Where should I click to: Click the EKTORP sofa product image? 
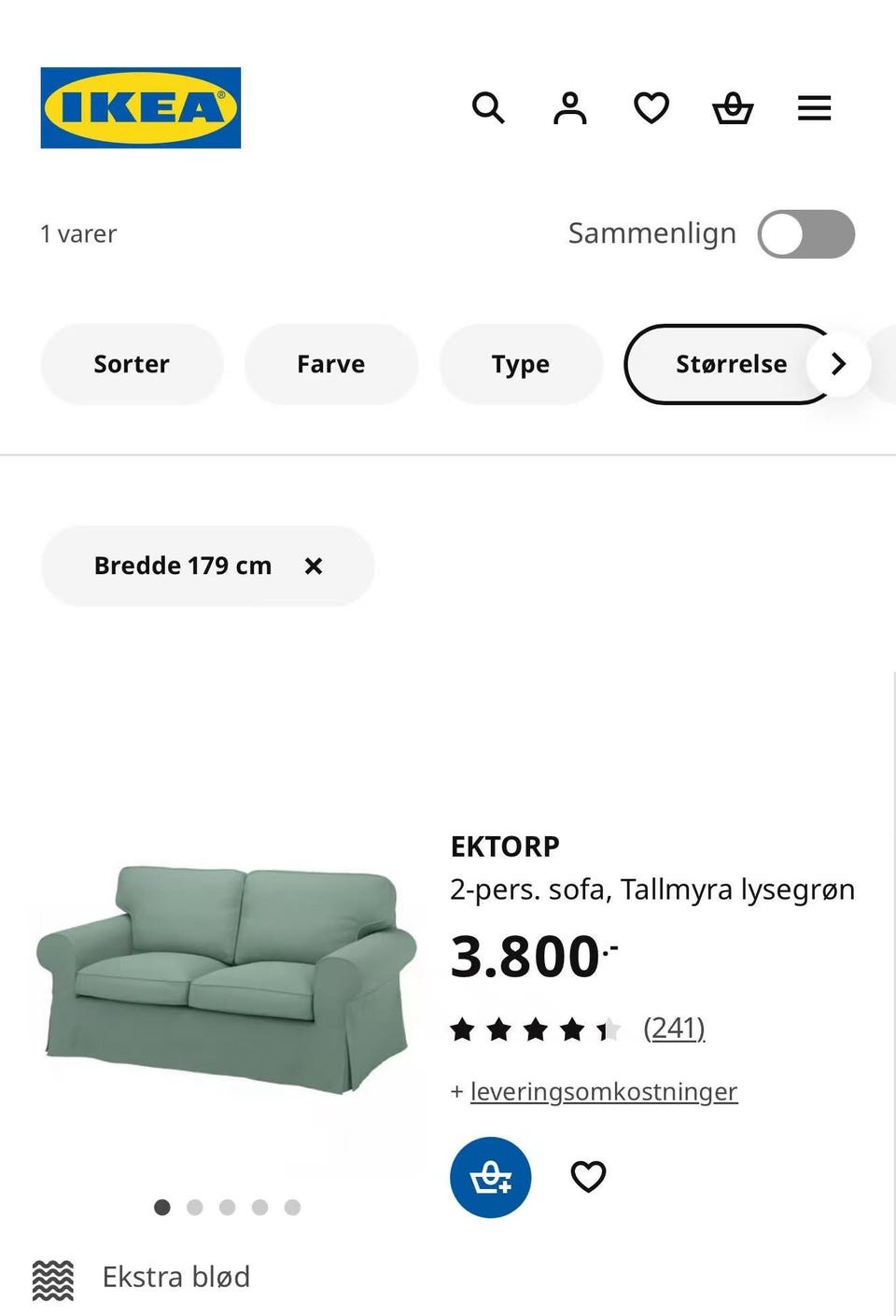tap(227, 980)
